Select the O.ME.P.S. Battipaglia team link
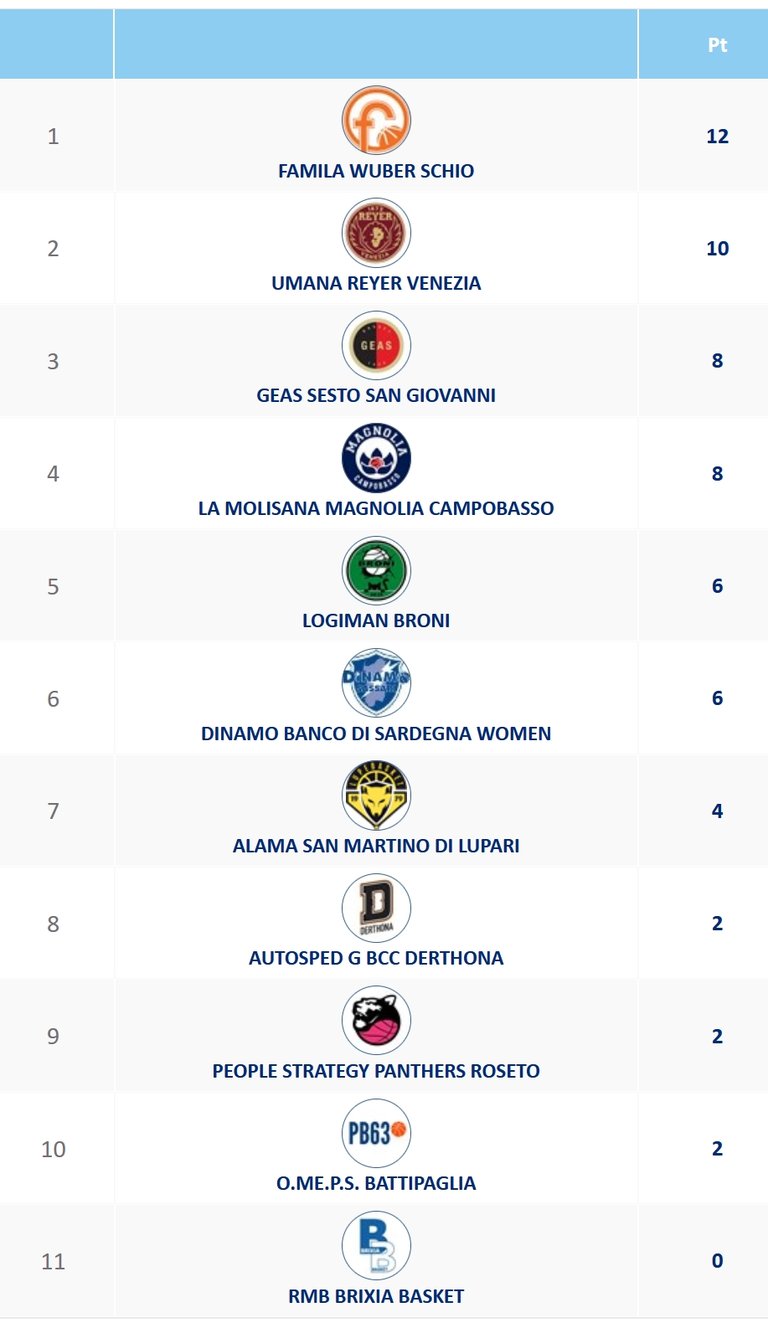768x1319 pixels. (x=376, y=1183)
